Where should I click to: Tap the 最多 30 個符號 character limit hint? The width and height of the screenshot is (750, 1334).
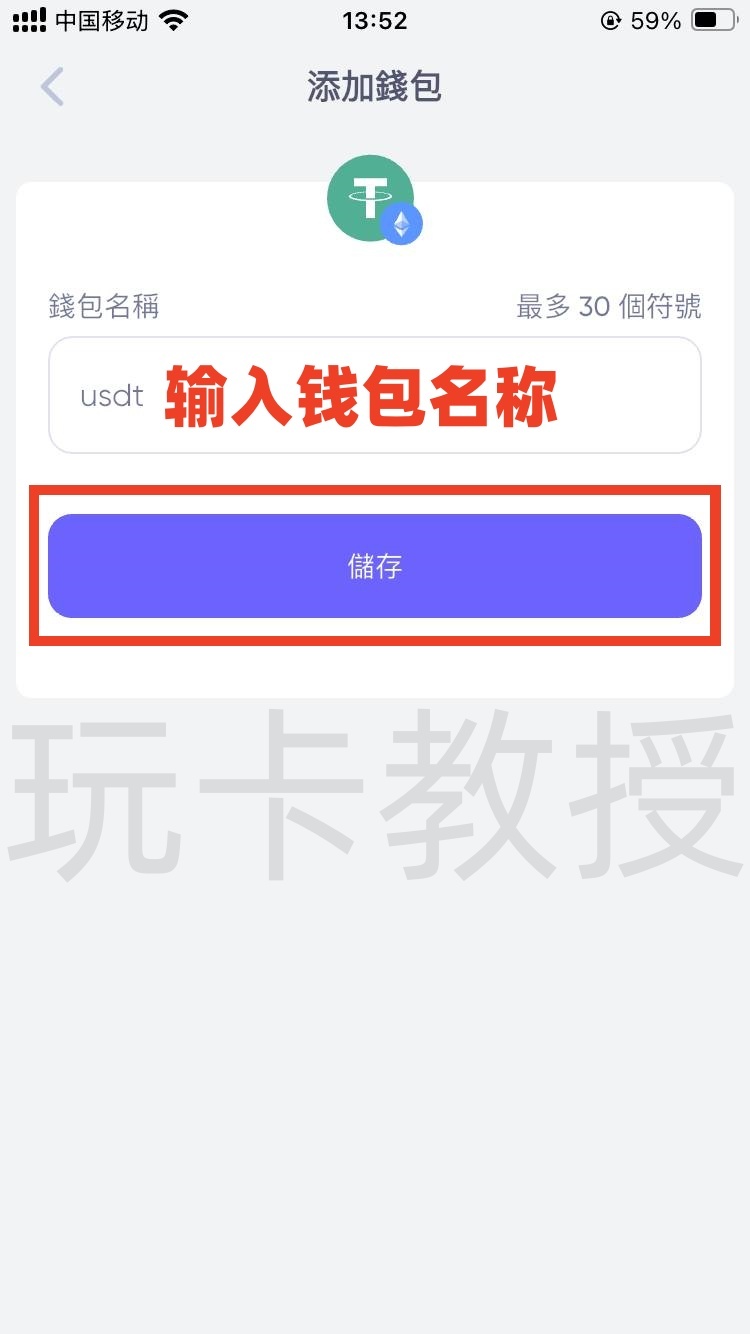[609, 306]
